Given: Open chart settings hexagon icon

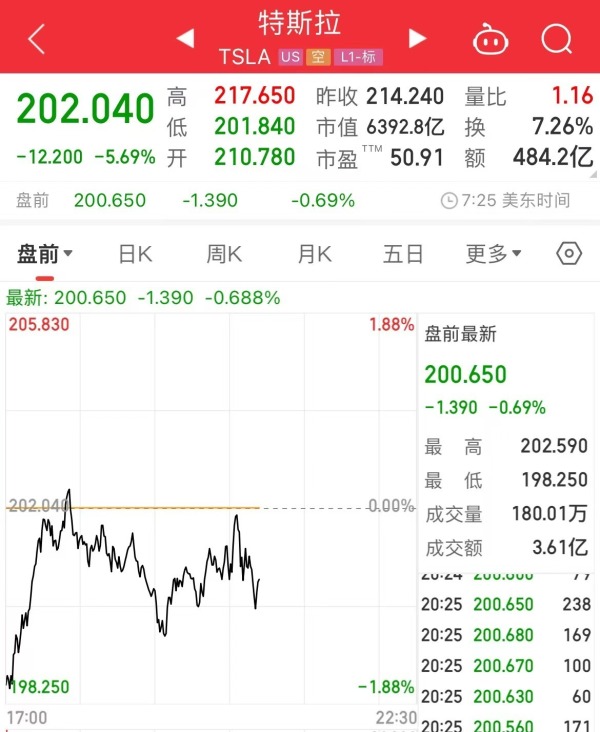Looking at the screenshot, I should tap(568, 254).
